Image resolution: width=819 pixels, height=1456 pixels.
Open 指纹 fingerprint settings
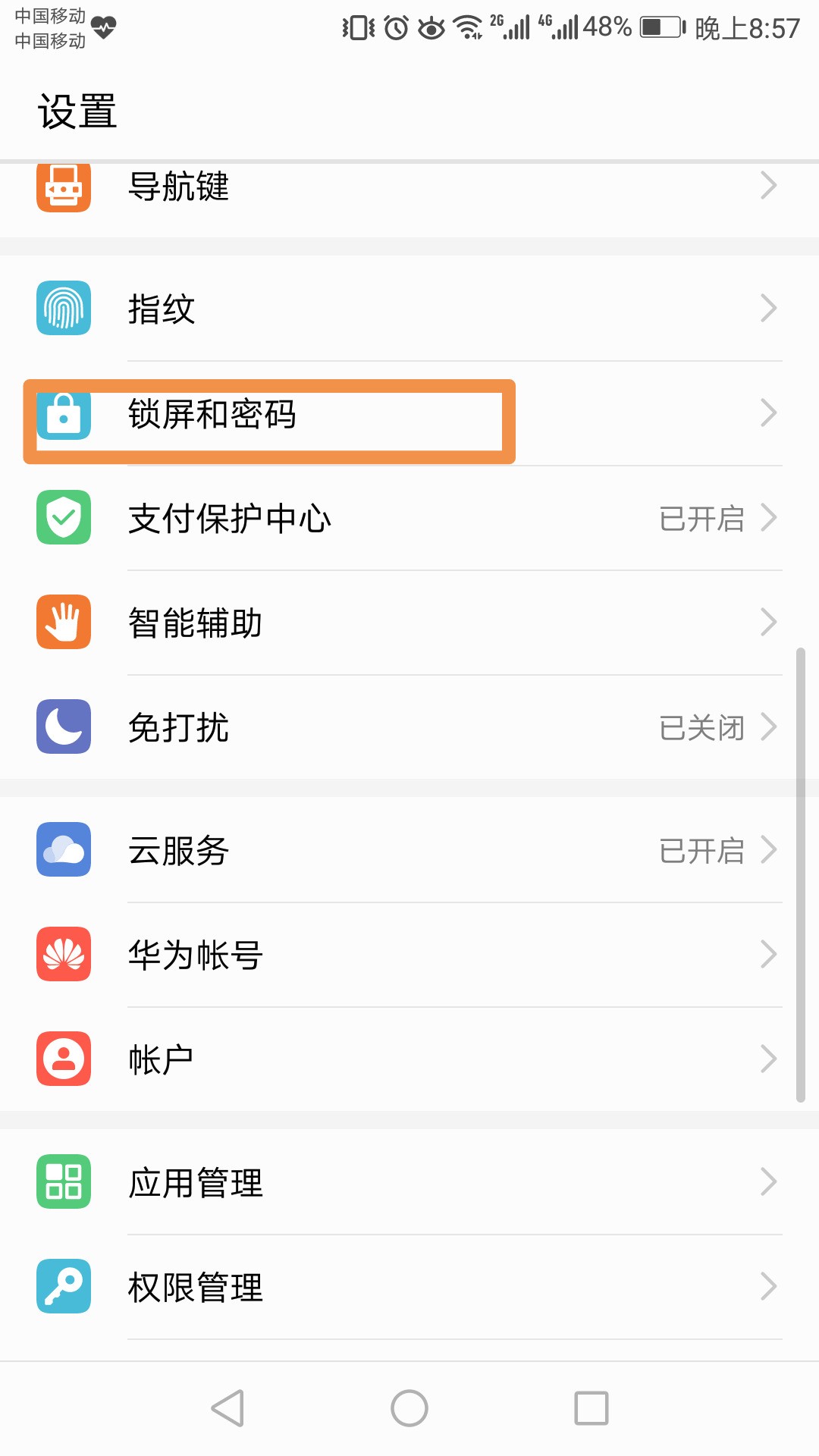[x=409, y=309]
